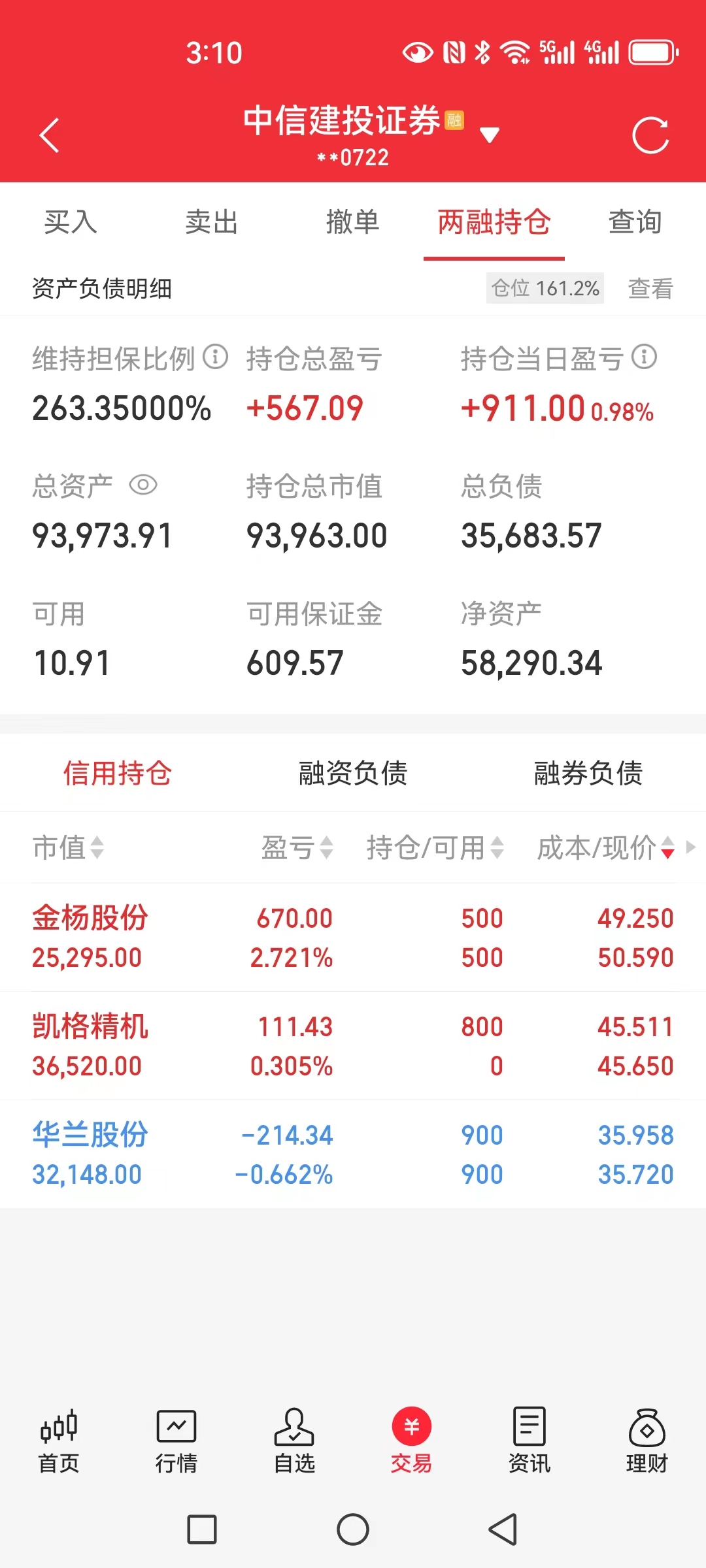Go back using the top-left arrow

click(50, 136)
